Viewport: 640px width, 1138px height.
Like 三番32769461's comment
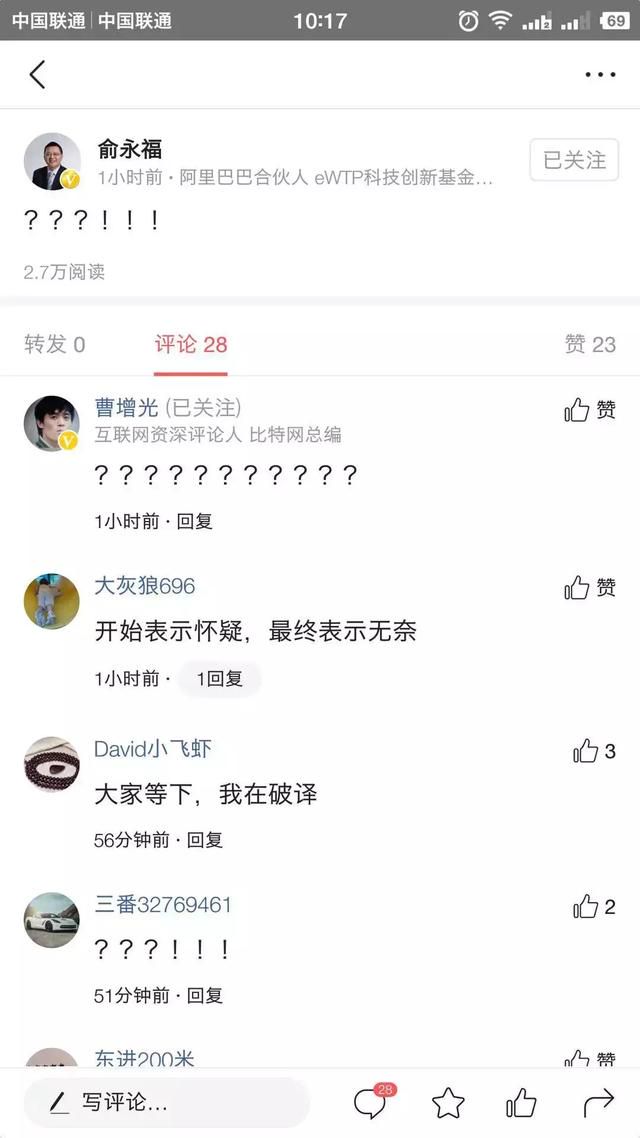click(594, 906)
